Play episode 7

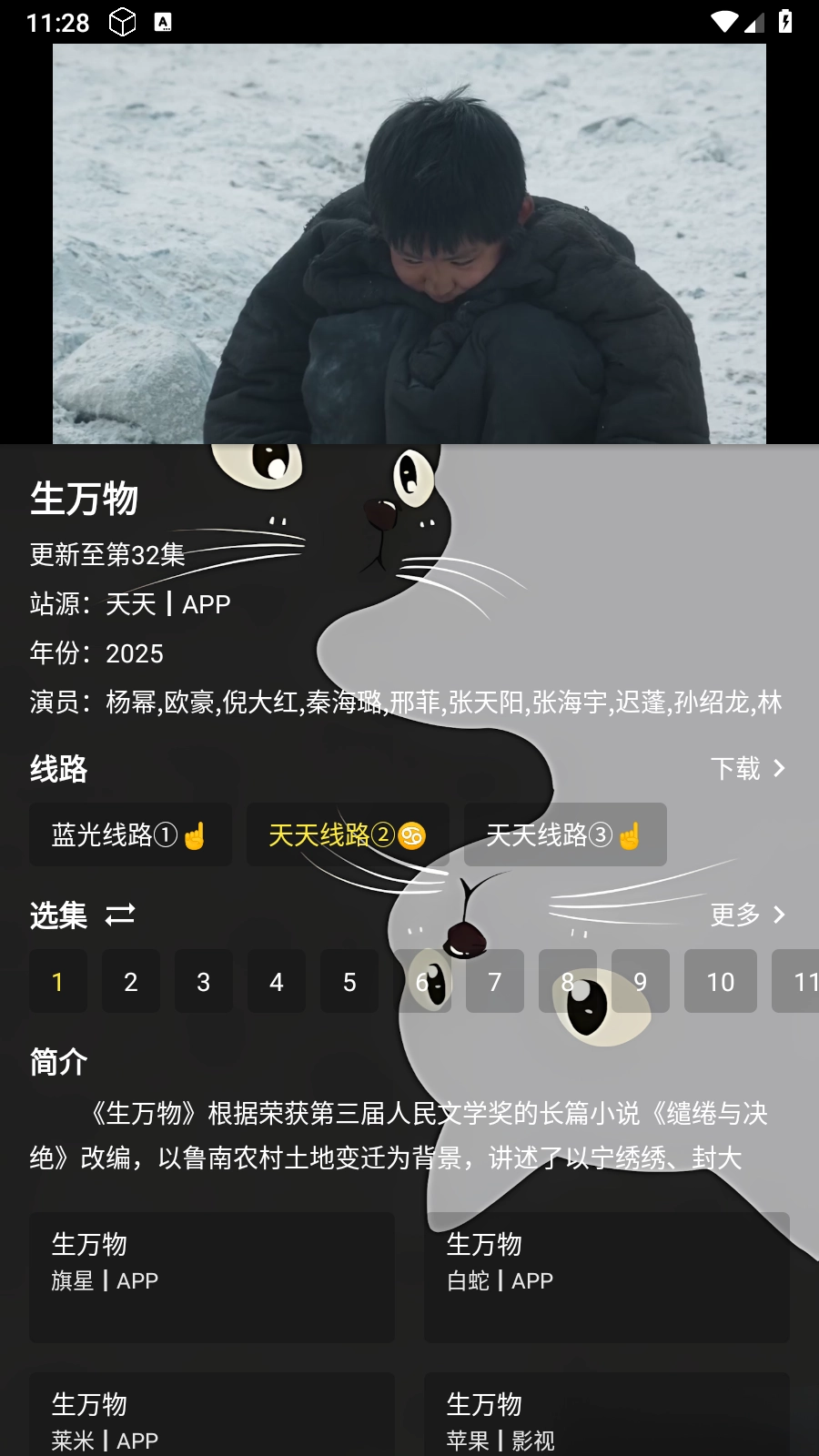[x=495, y=981]
